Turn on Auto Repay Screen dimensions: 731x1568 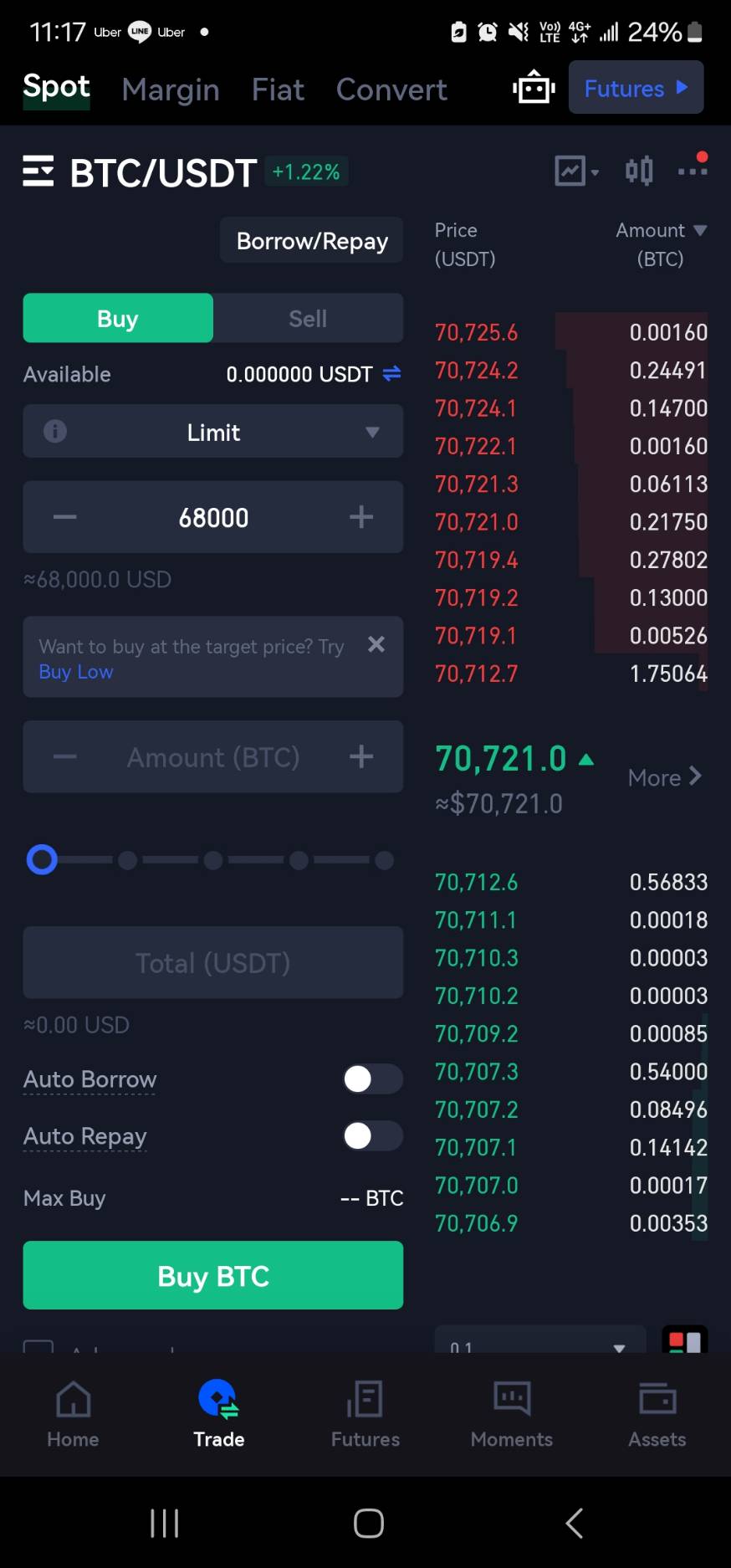point(372,1136)
